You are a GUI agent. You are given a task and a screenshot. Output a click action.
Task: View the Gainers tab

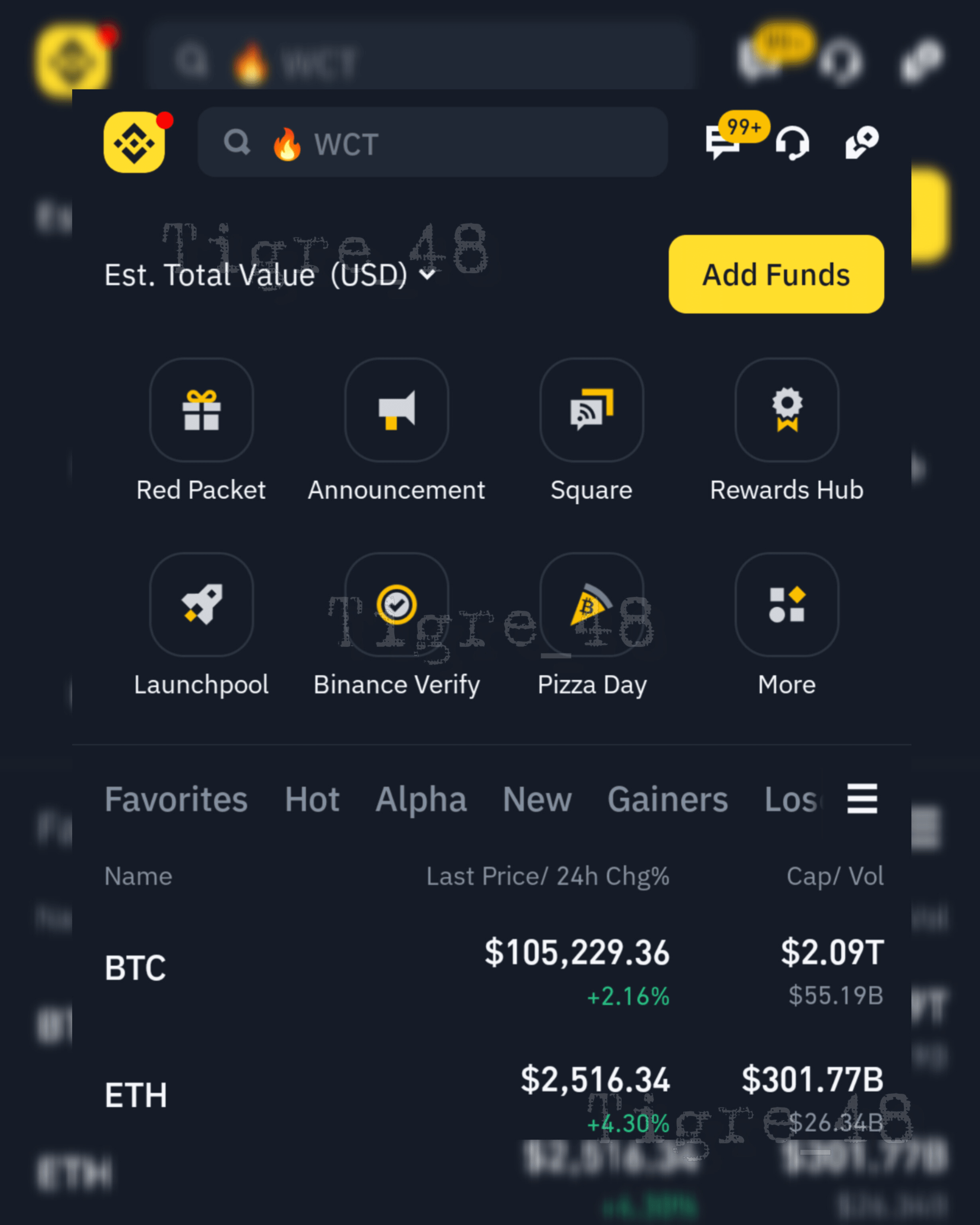pyautogui.click(x=667, y=800)
